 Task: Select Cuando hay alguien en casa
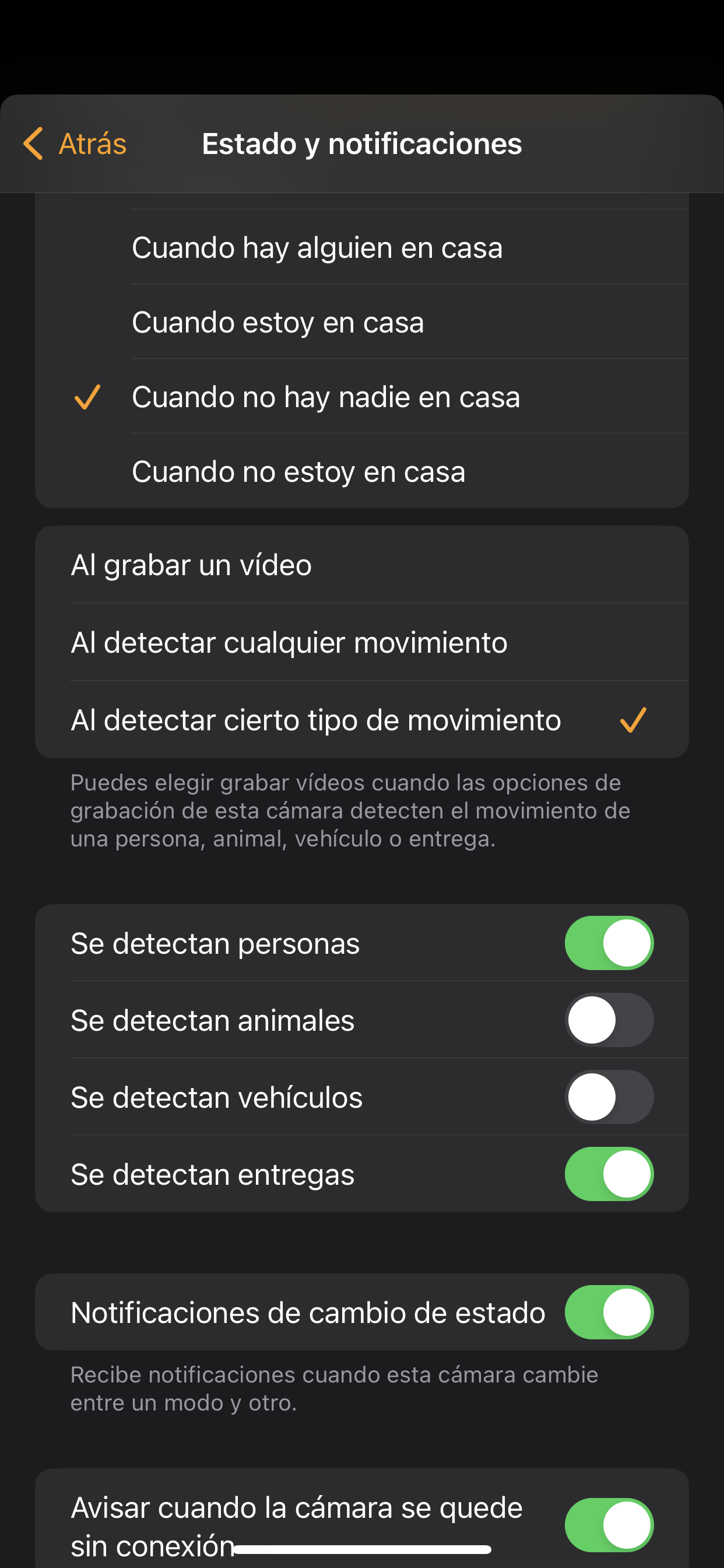pyautogui.click(x=361, y=248)
